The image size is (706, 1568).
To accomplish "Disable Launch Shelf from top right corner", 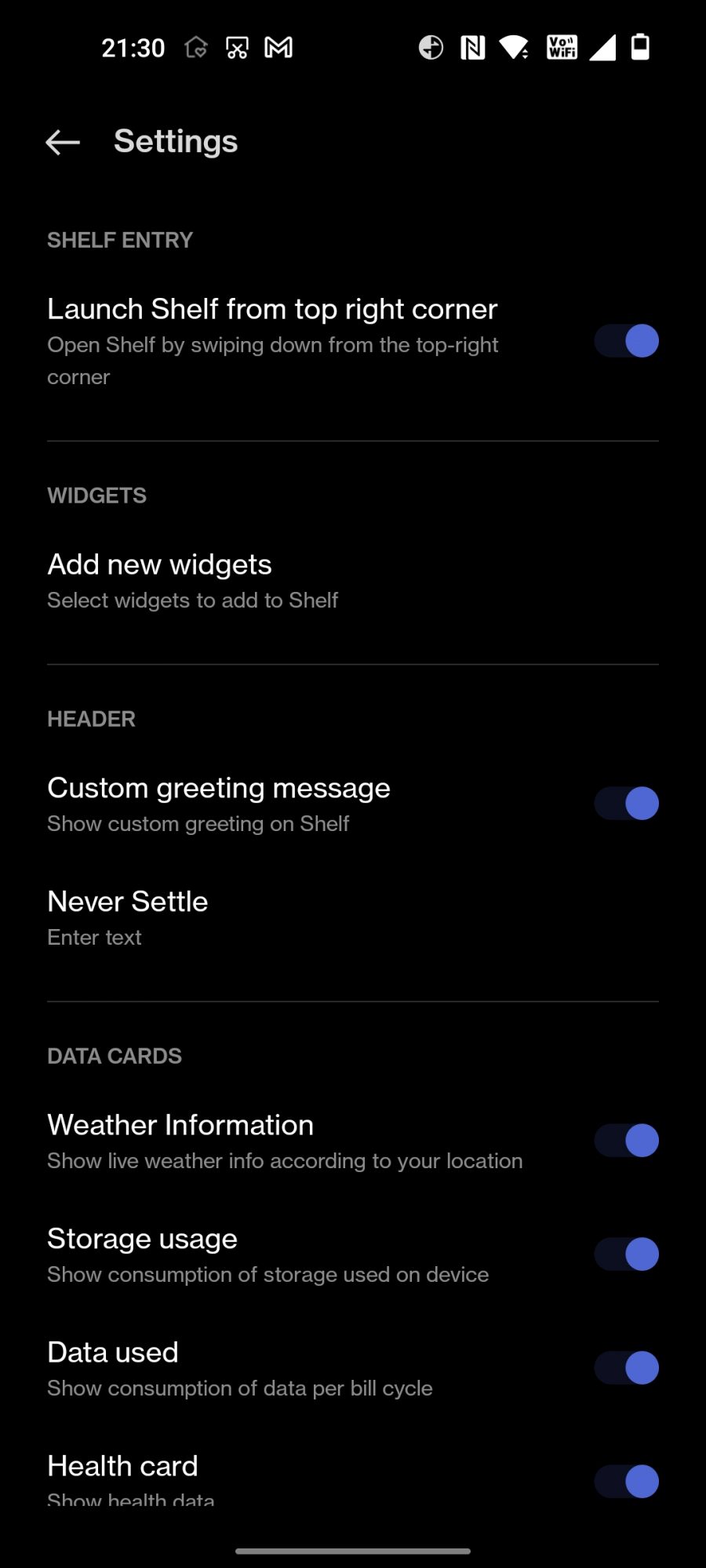I will [x=626, y=341].
